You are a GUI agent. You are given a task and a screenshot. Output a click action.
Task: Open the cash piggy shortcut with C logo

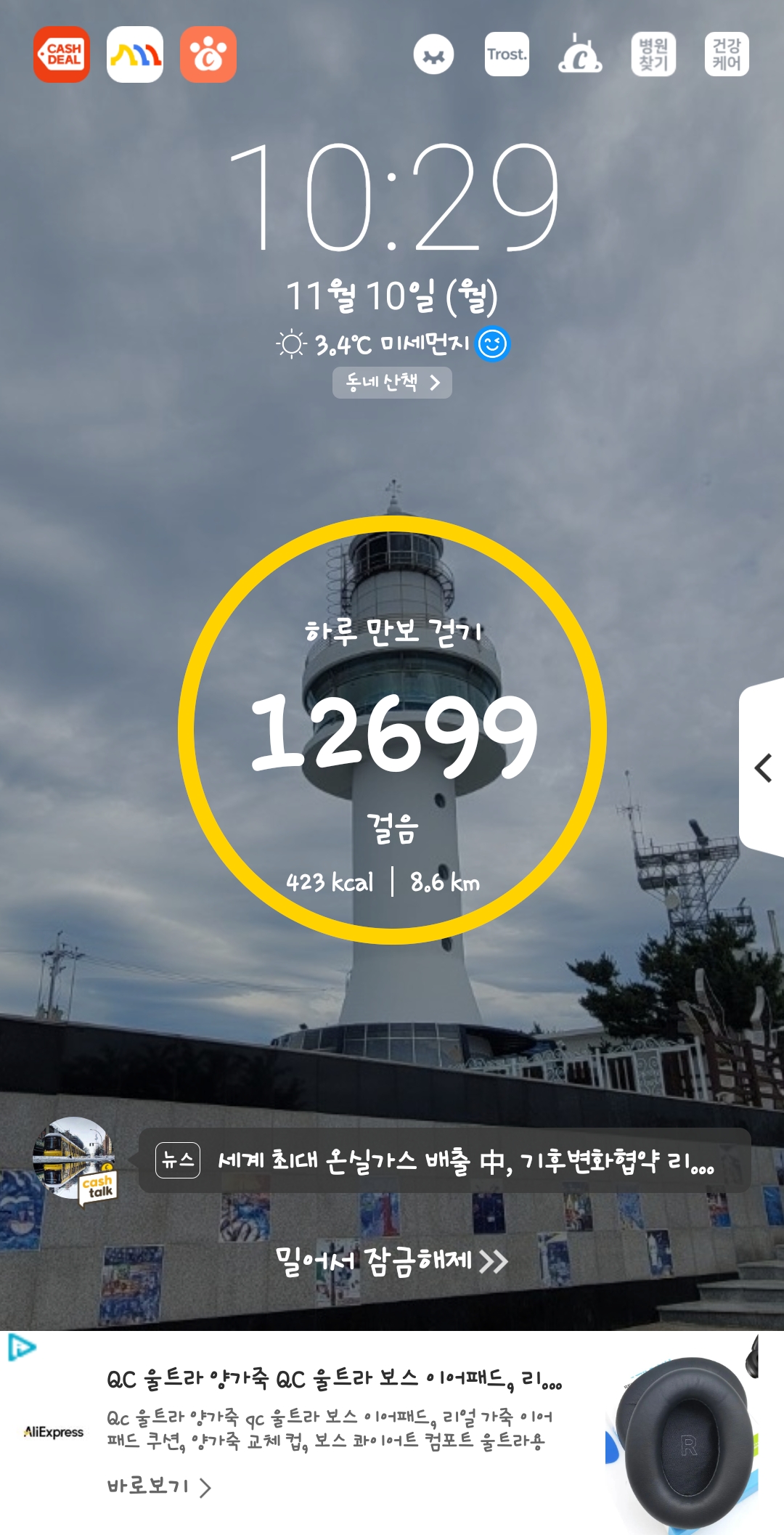[579, 54]
